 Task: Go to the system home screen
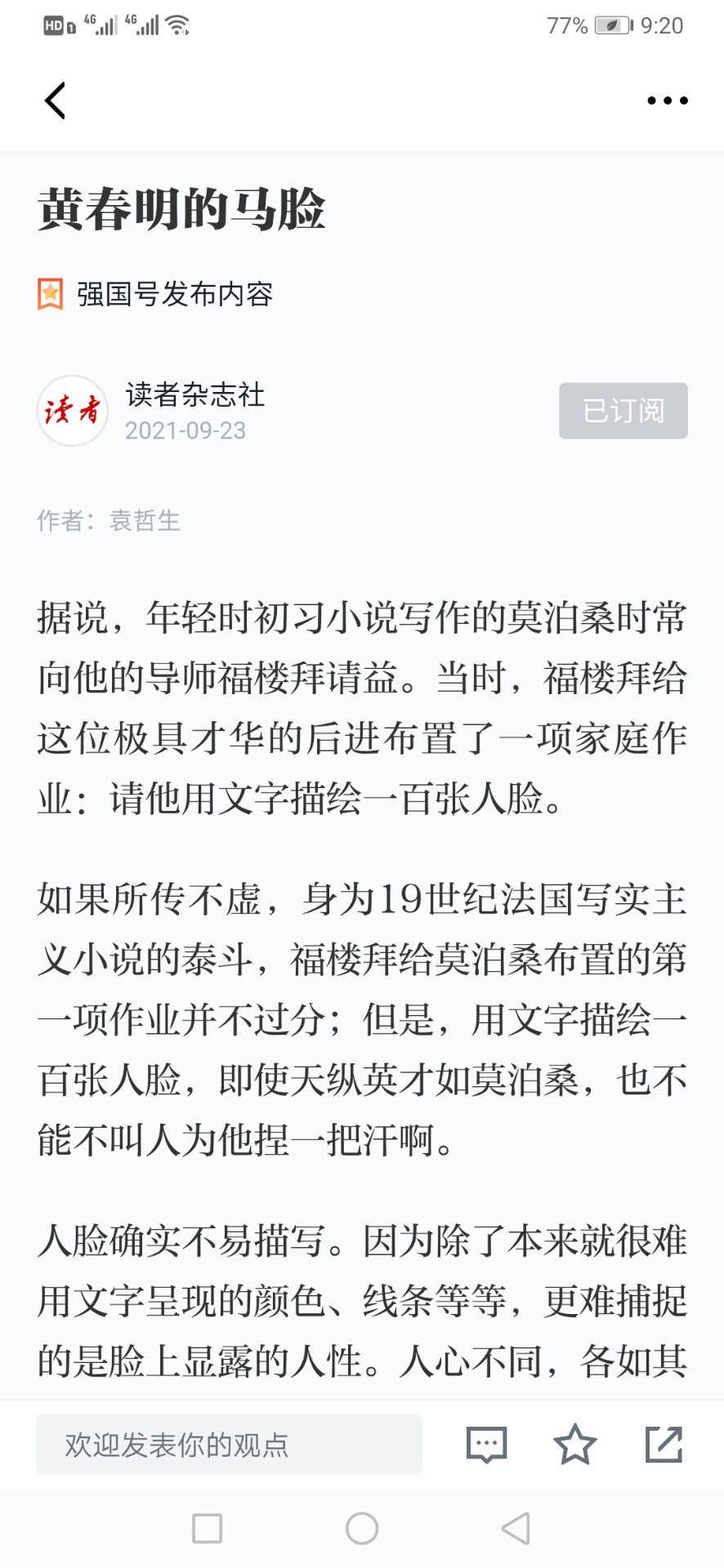click(x=362, y=1528)
